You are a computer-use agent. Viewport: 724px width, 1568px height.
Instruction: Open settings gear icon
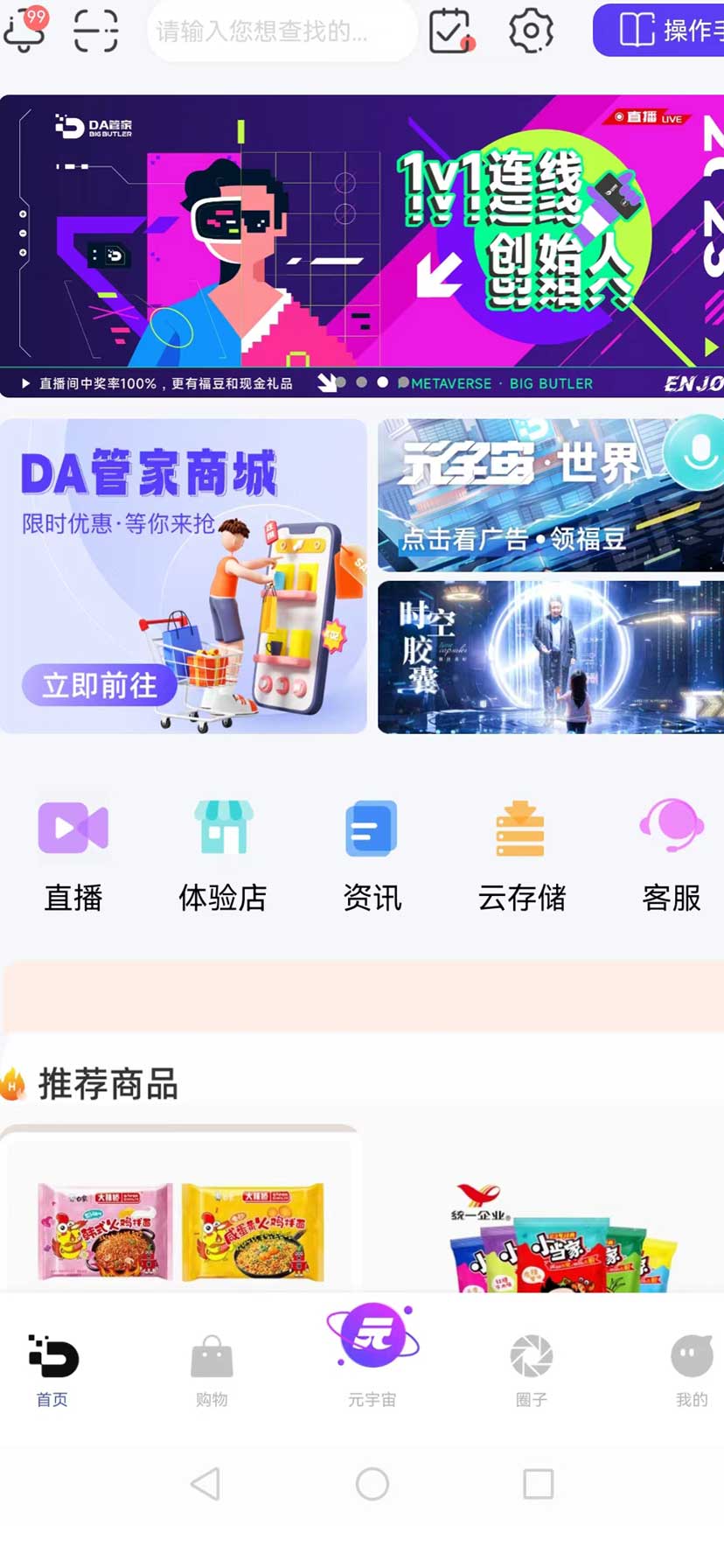[531, 31]
